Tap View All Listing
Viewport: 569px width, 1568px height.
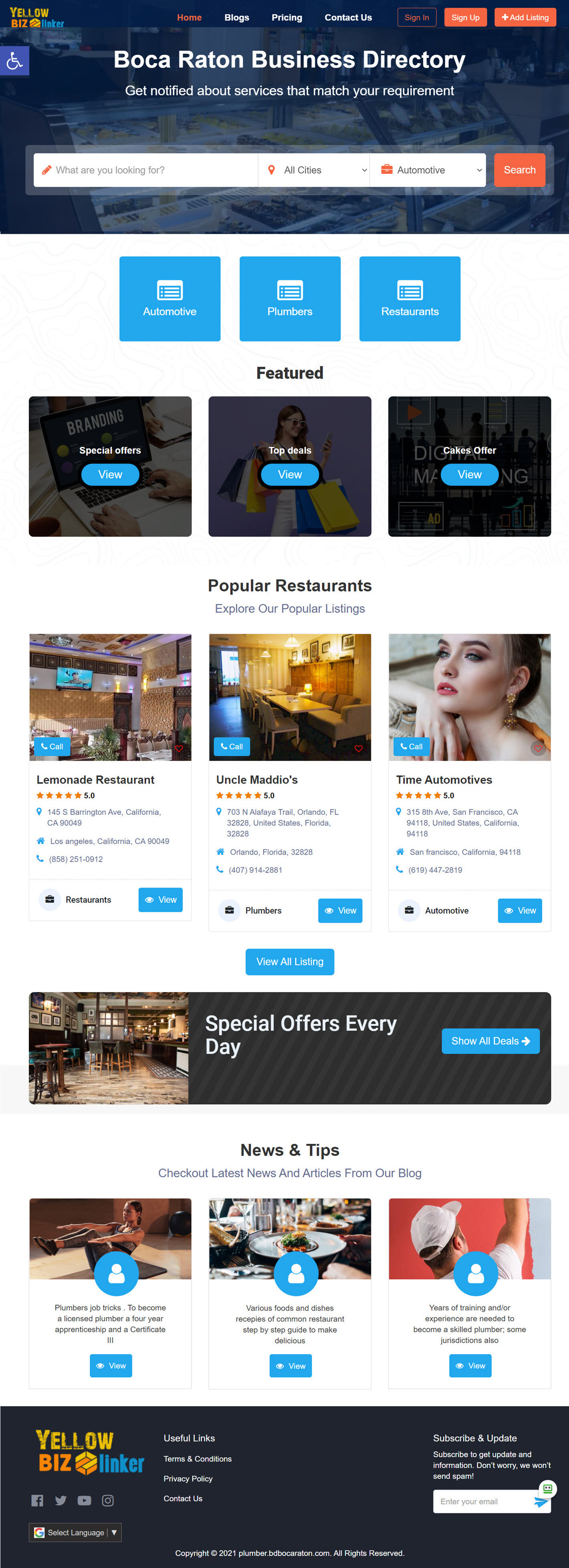(x=289, y=962)
